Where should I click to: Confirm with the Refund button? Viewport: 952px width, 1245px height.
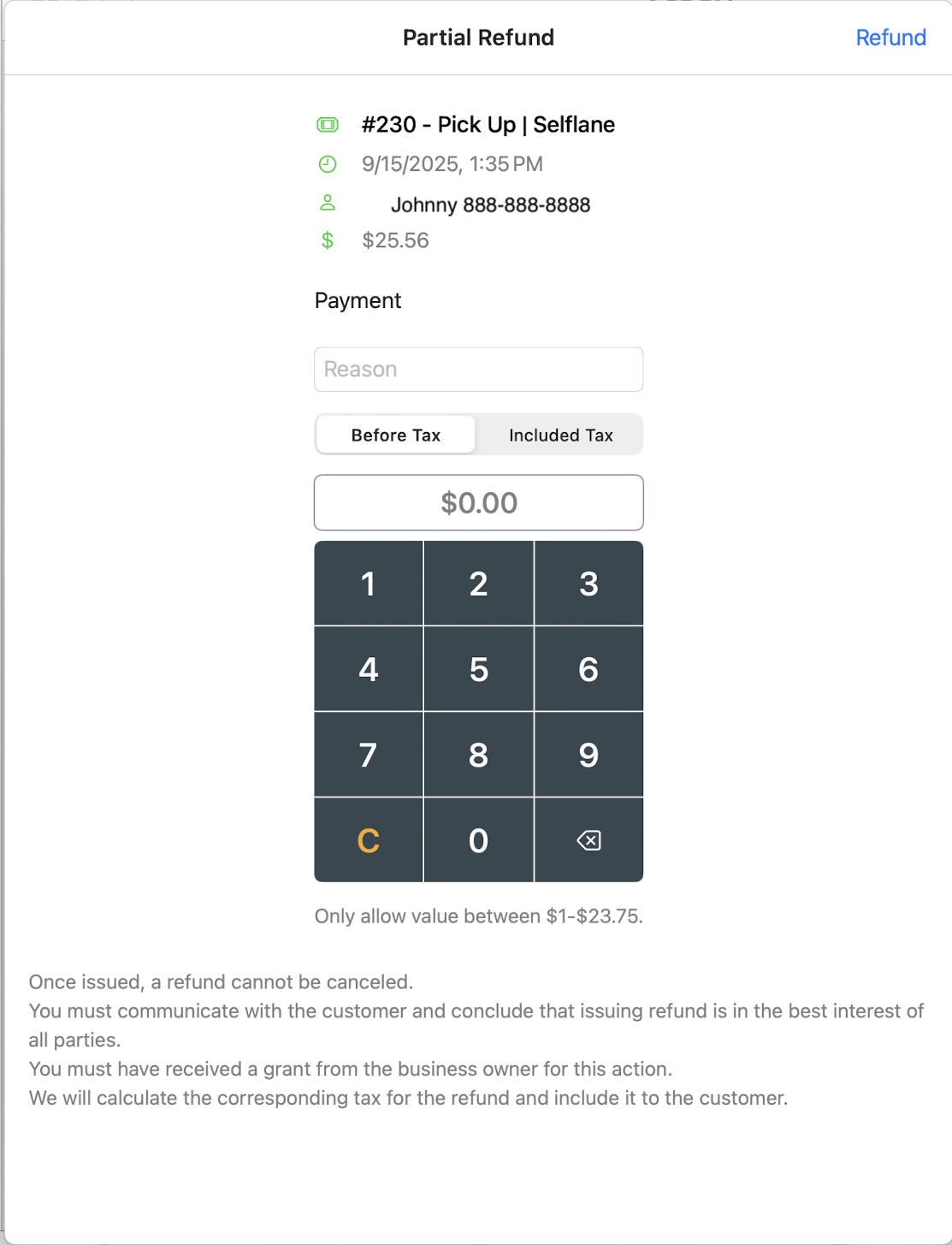[890, 38]
